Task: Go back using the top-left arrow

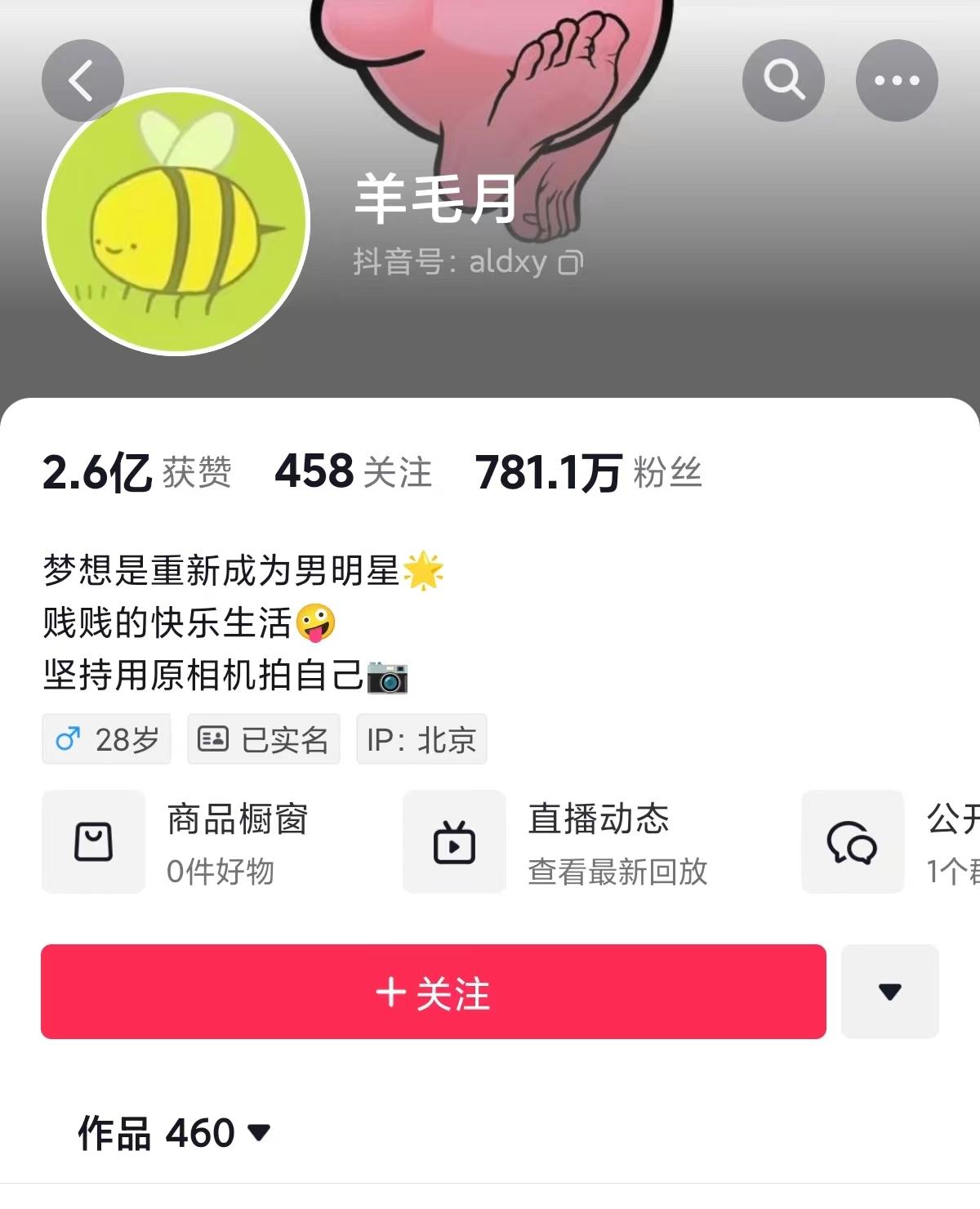Action: point(82,80)
